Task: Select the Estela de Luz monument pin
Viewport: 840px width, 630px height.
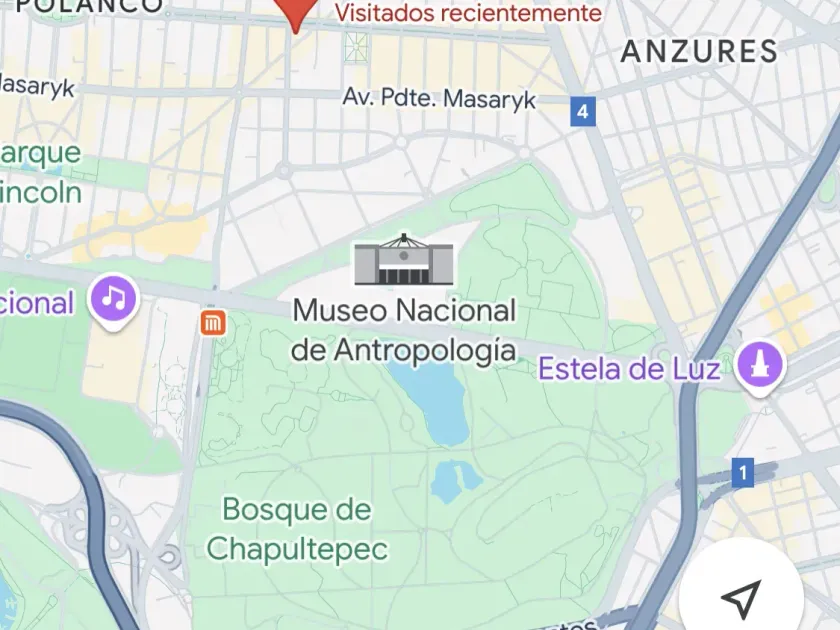Action: click(x=760, y=366)
